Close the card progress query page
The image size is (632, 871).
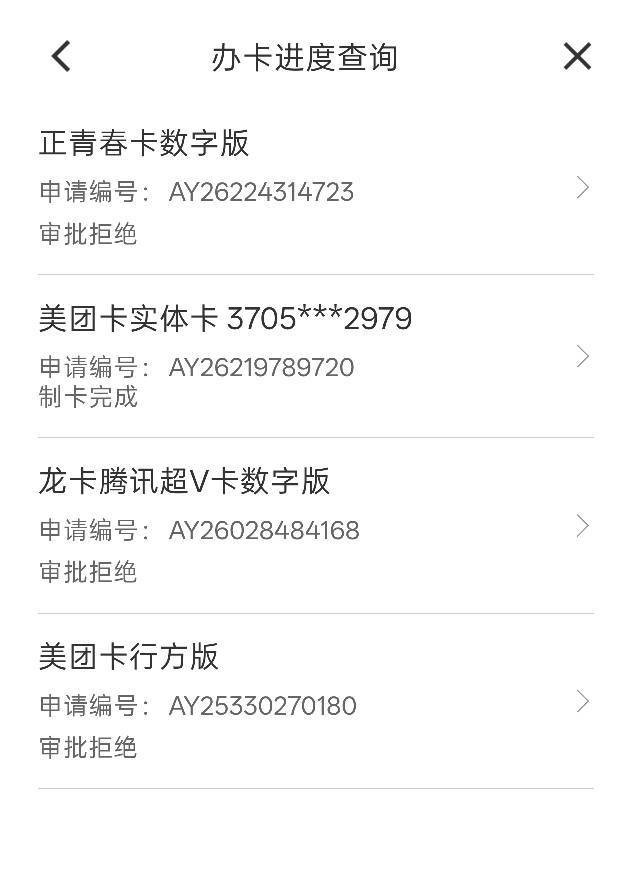(577, 56)
